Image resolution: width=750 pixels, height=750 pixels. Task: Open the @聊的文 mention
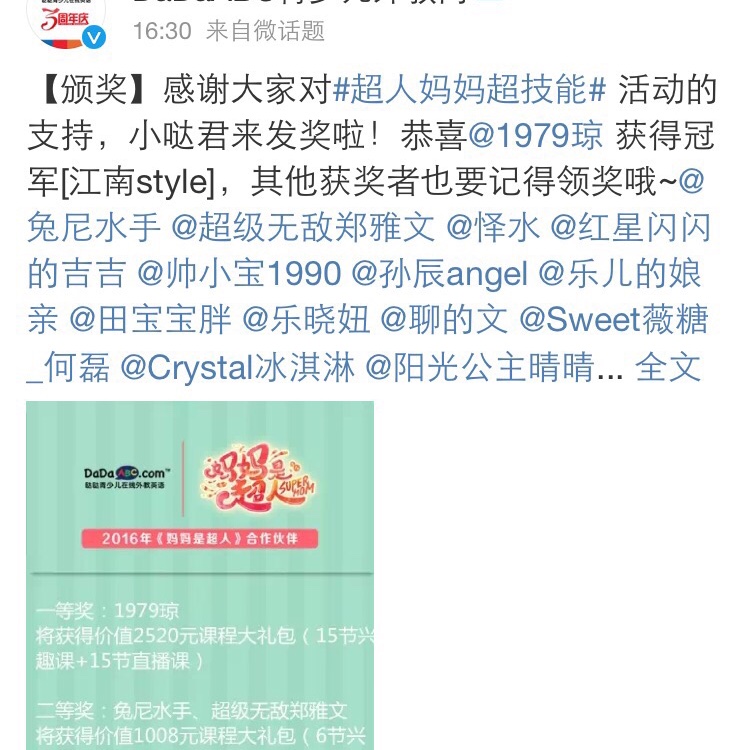pyautogui.click(x=444, y=320)
